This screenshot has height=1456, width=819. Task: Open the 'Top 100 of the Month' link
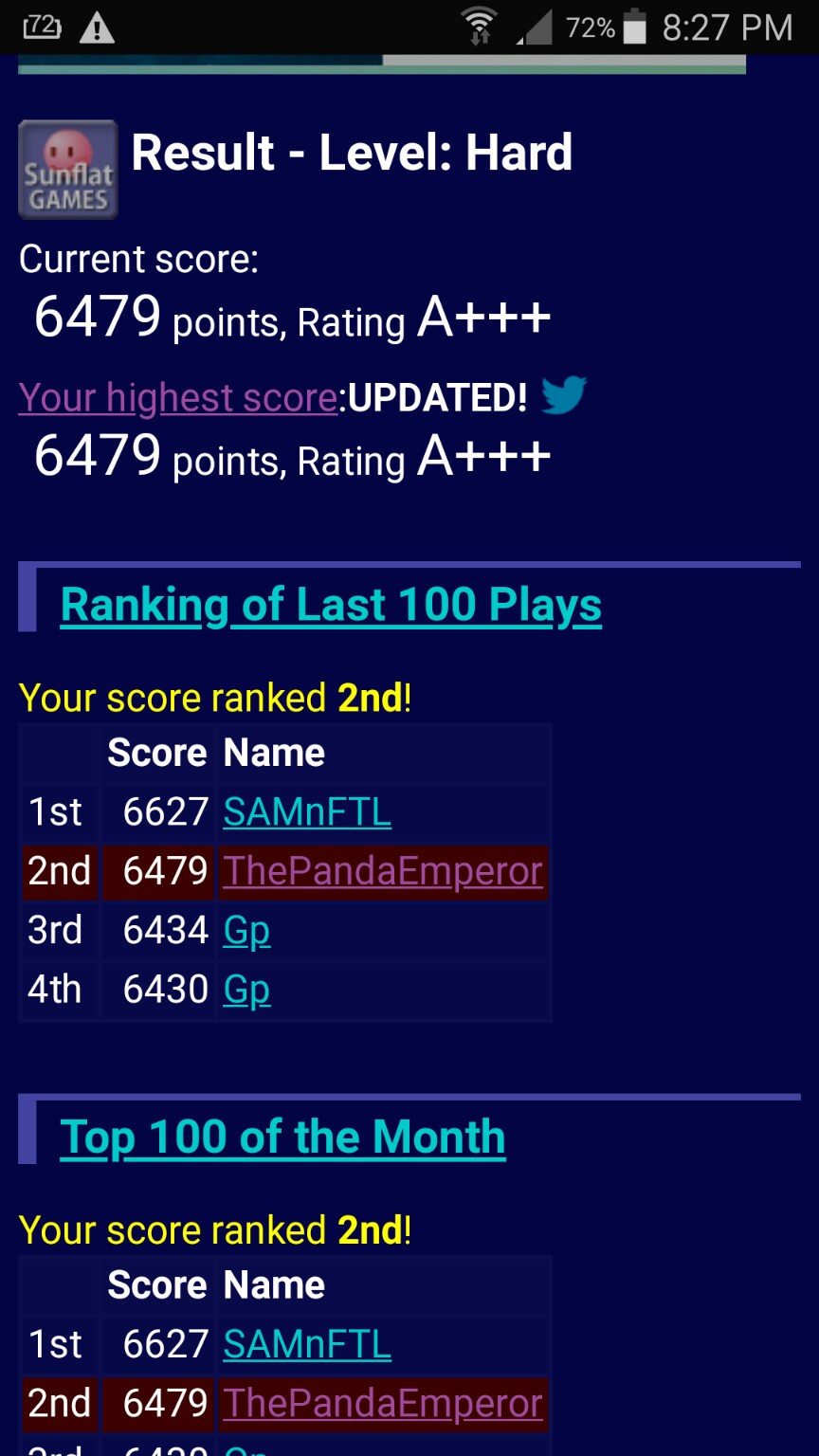coord(282,1137)
